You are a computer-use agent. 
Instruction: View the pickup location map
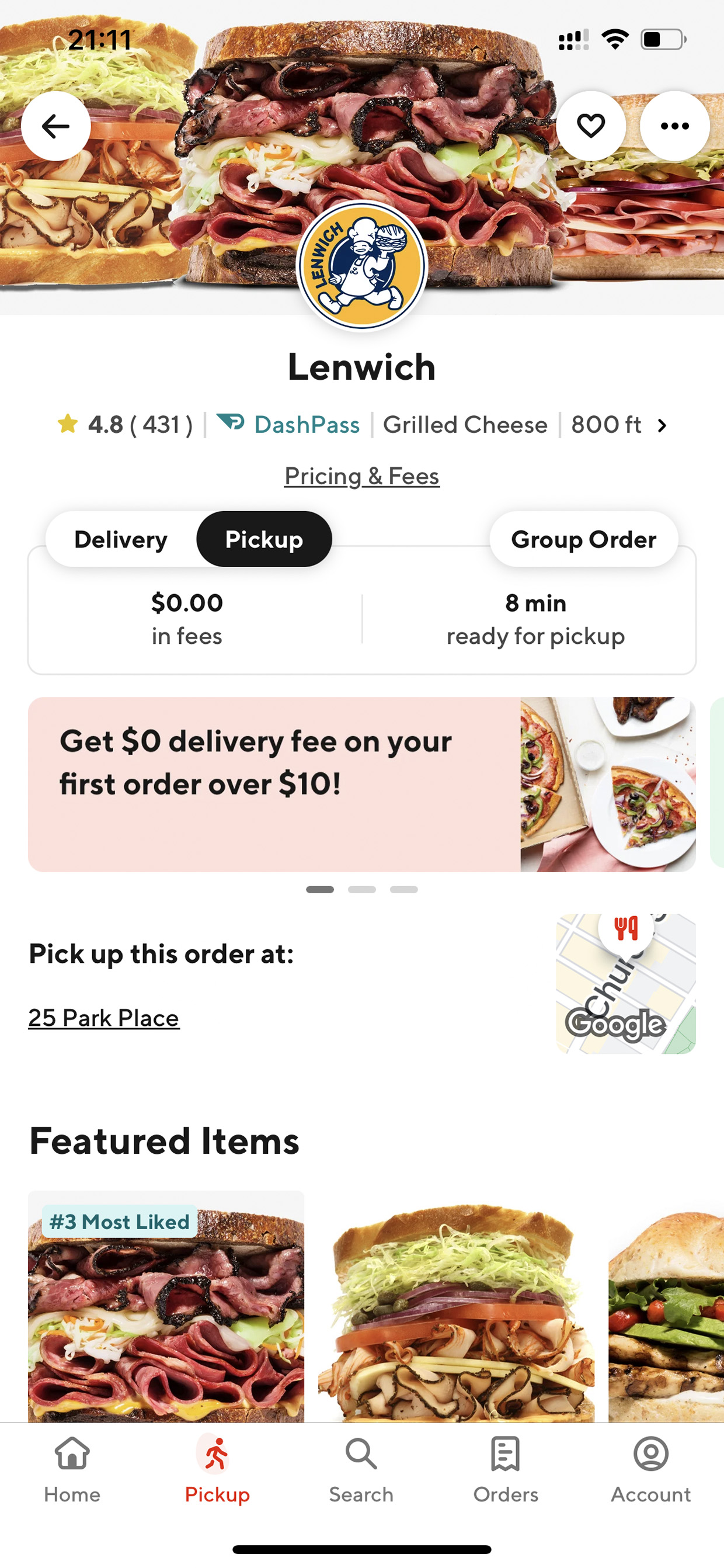click(x=625, y=984)
